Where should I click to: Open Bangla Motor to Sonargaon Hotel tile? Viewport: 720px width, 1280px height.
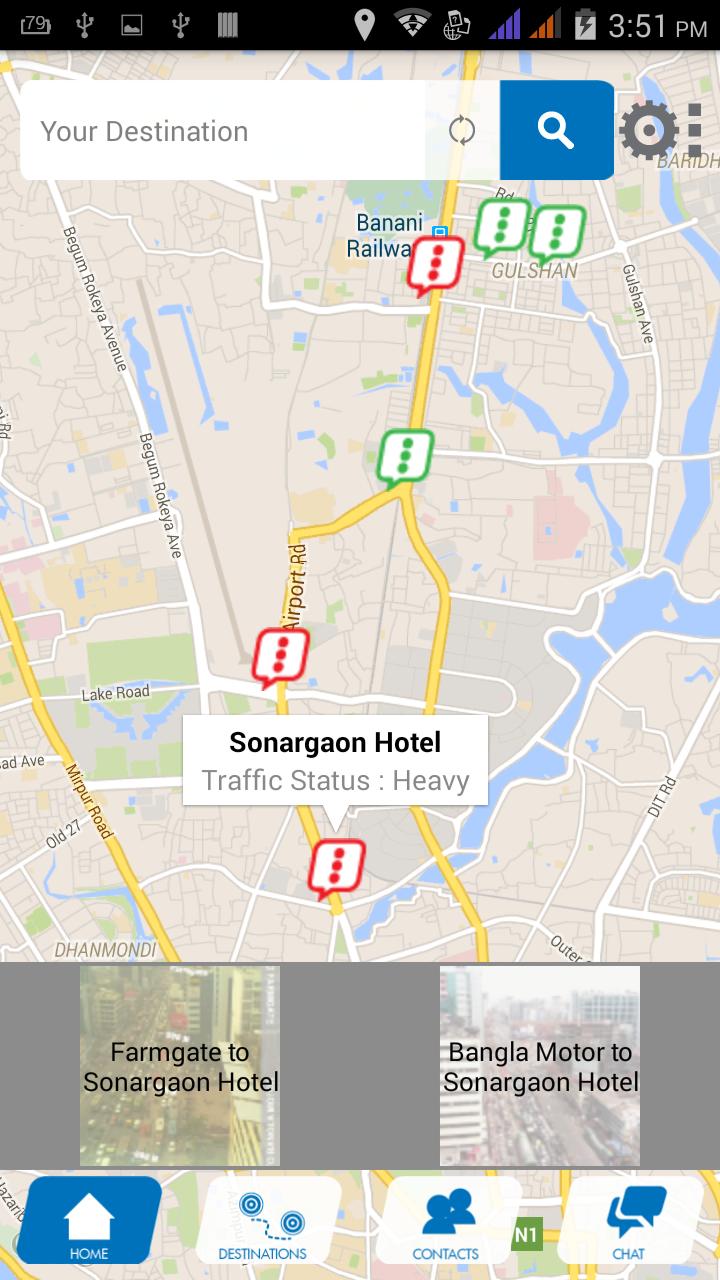(x=540, y=1066)
